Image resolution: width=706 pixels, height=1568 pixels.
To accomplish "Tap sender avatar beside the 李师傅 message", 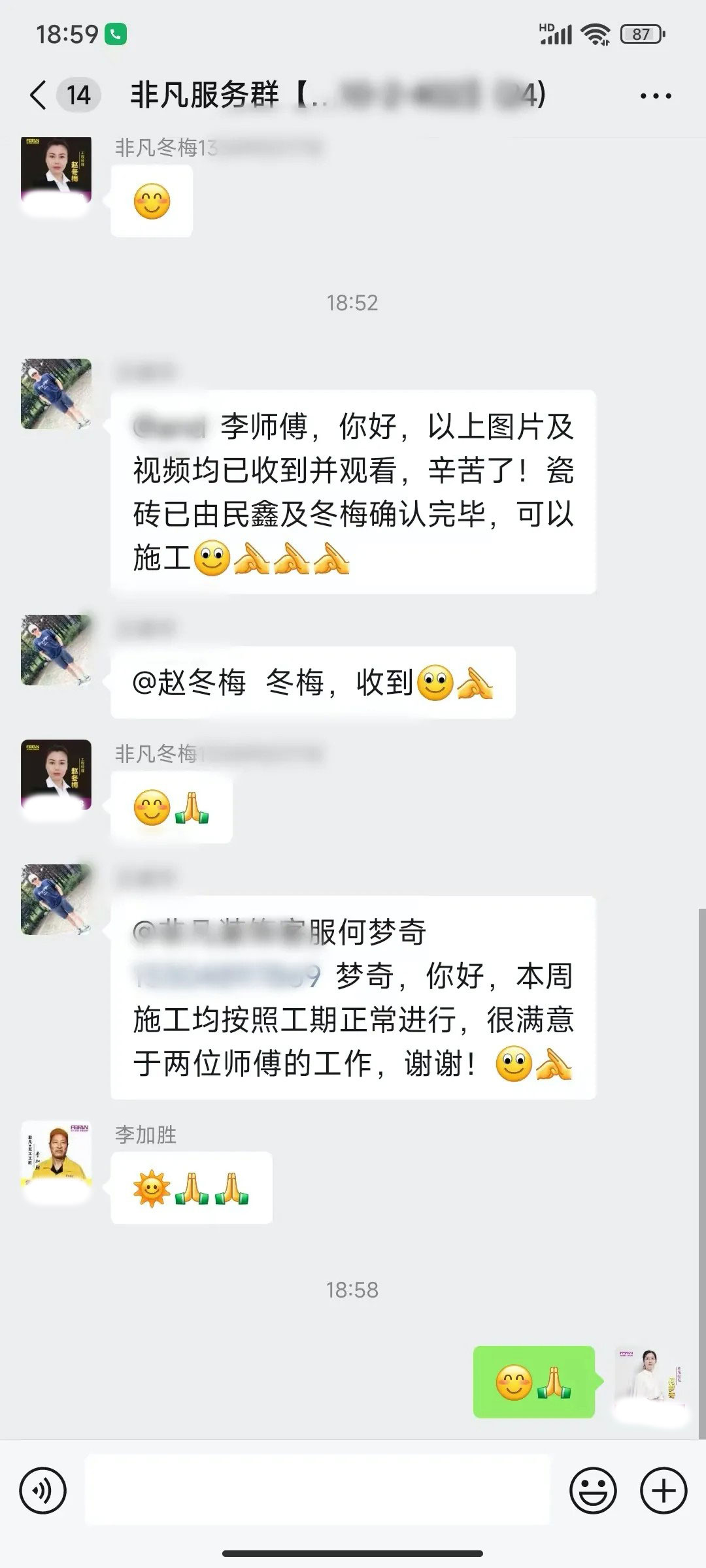I will [x=56, y=393].
